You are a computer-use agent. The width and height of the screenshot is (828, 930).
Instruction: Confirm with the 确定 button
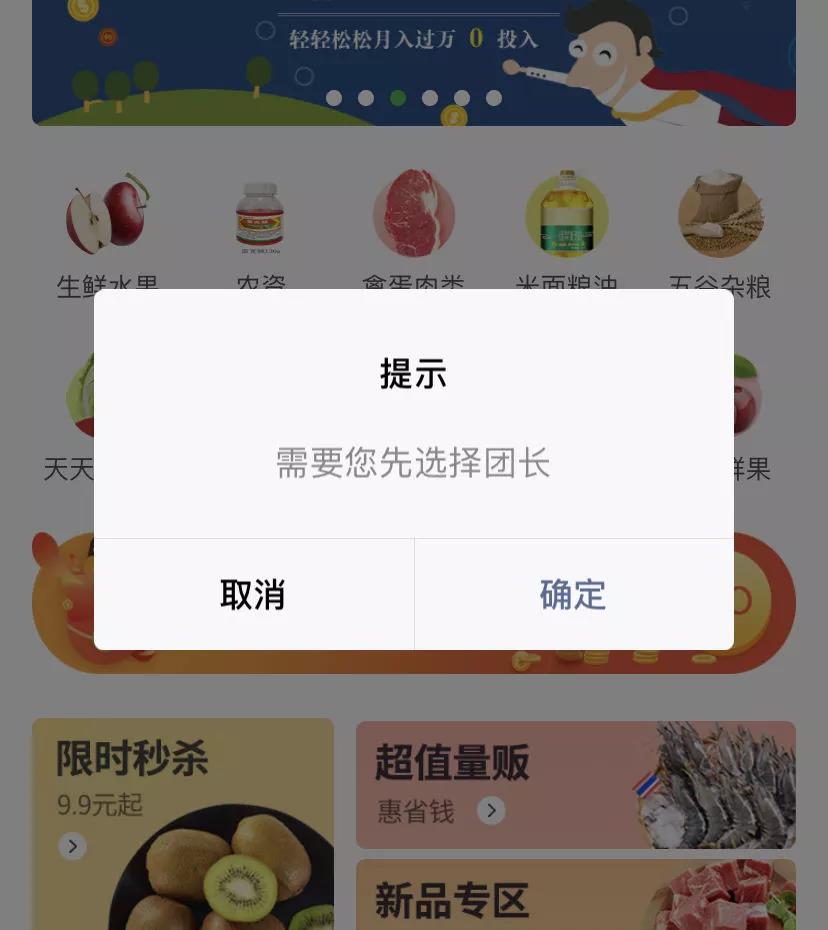[x=573, y=595]
